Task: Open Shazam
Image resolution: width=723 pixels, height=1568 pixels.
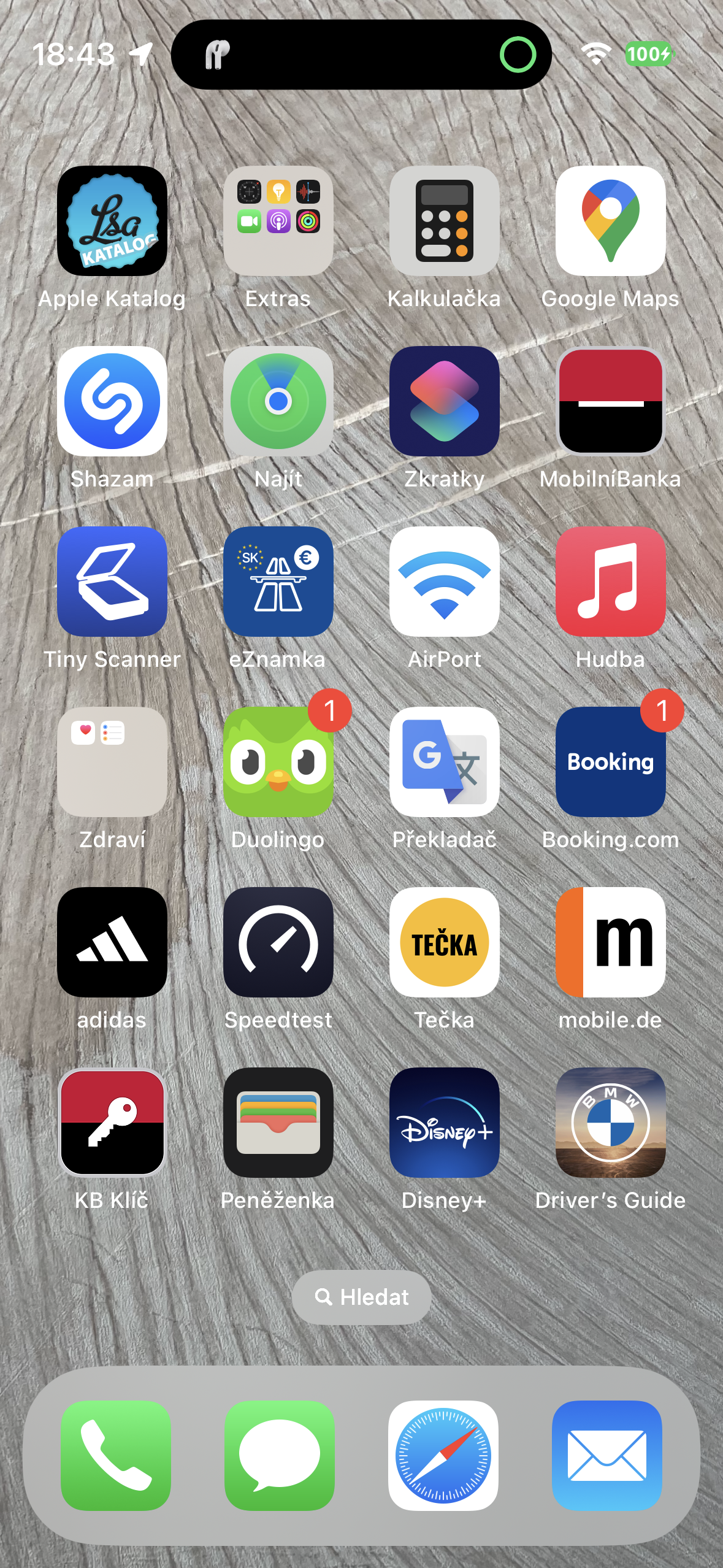Action: (112, 401)
